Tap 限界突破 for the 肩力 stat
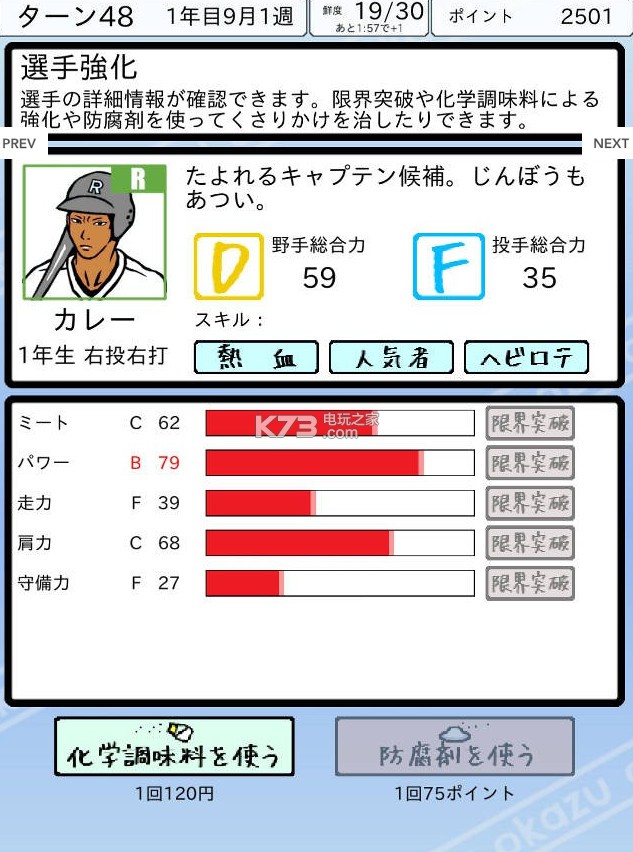Viewport: 633px width, 852px height. (x=530, y=543)
